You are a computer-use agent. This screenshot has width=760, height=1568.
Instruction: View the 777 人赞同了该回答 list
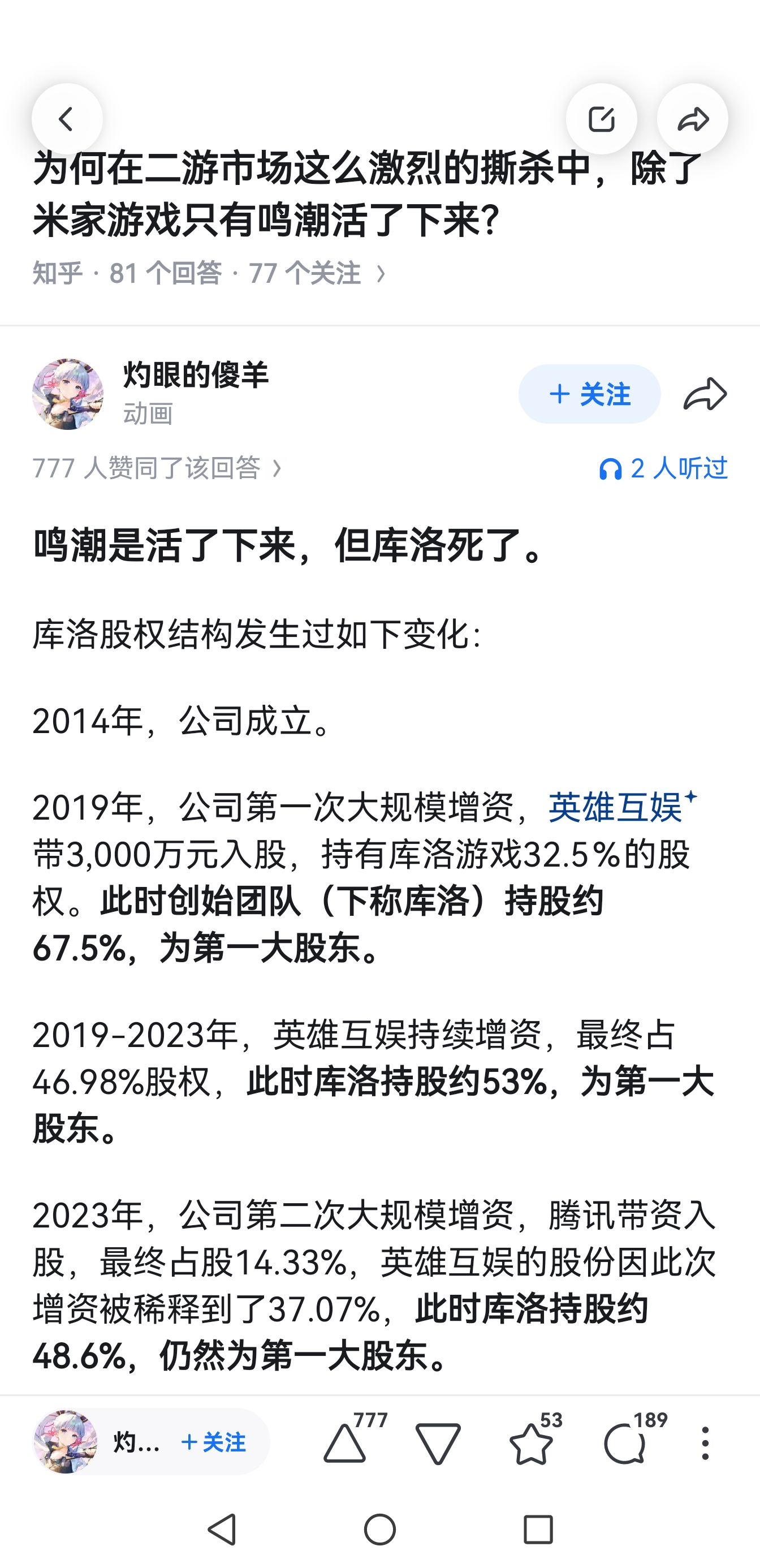click(158, 468)
